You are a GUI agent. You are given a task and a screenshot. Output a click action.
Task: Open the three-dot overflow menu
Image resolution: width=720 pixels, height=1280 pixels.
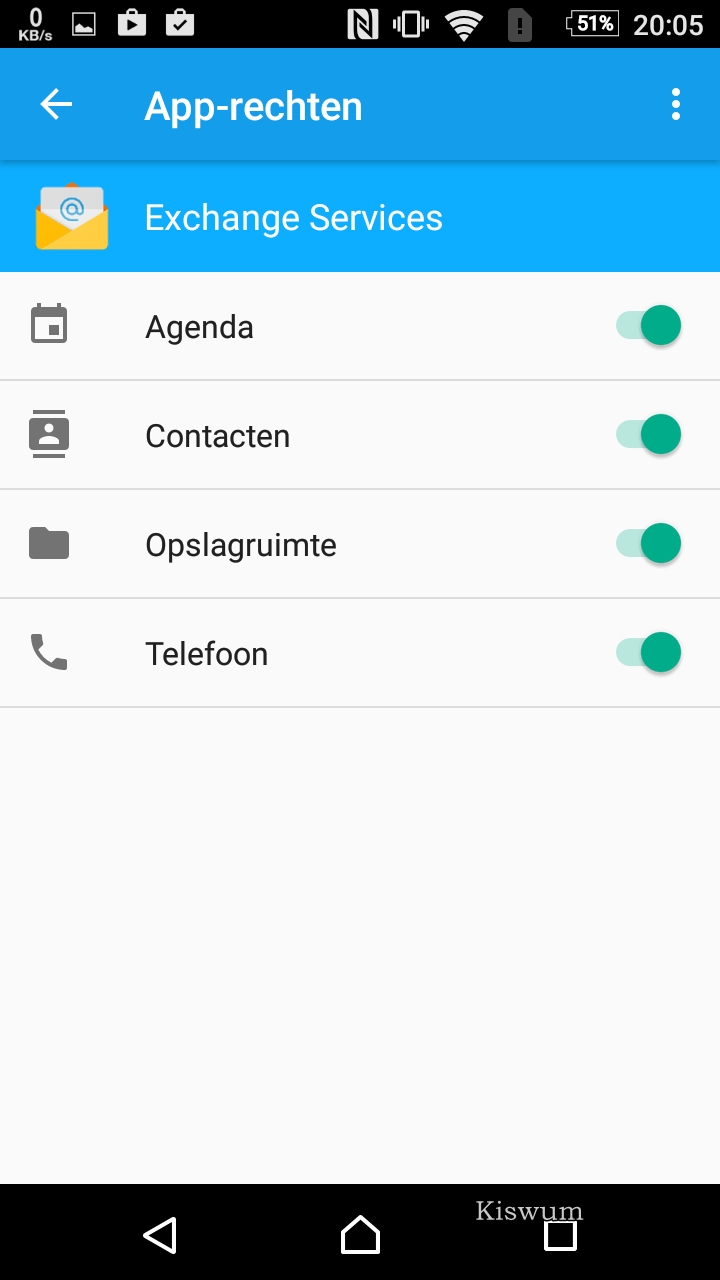pos(676,105)
